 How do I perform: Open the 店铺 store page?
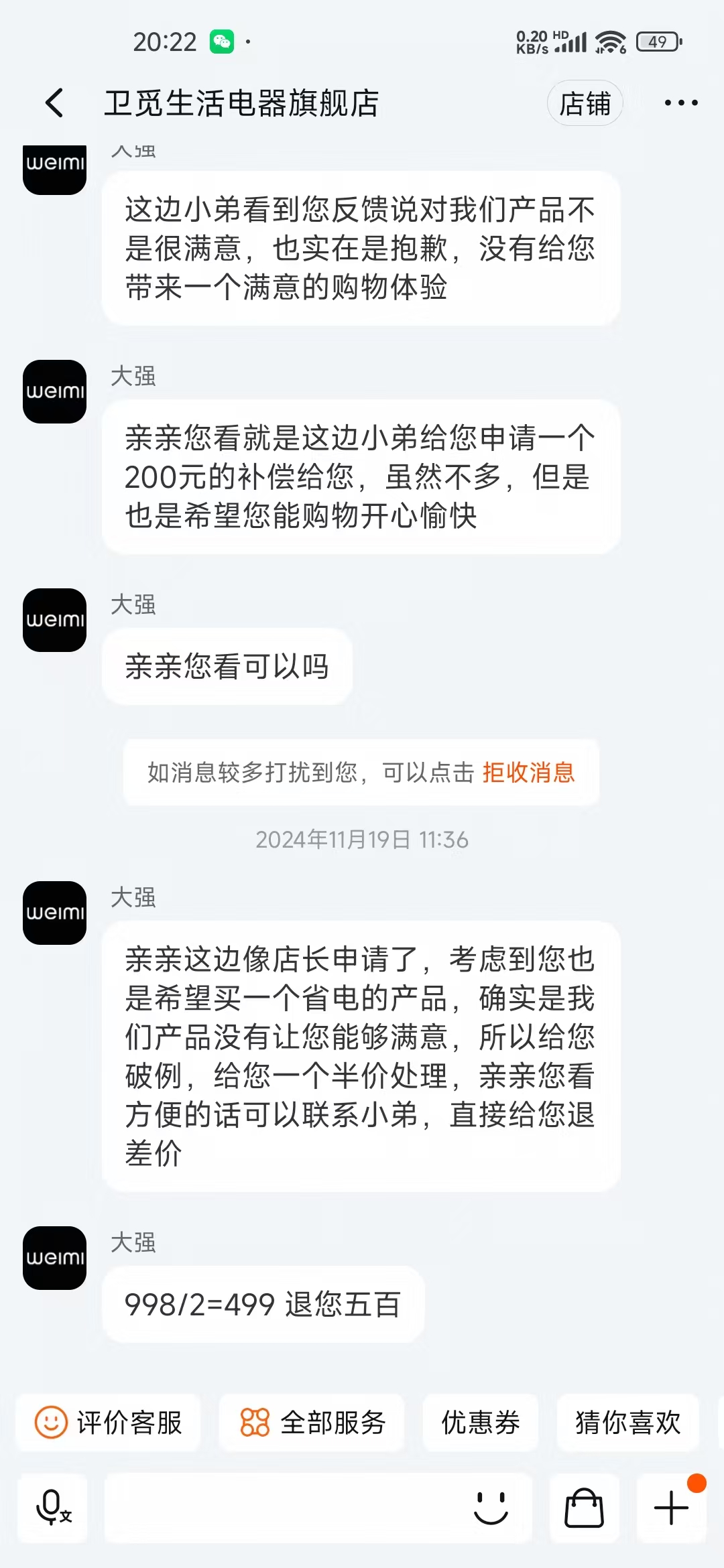585,103
